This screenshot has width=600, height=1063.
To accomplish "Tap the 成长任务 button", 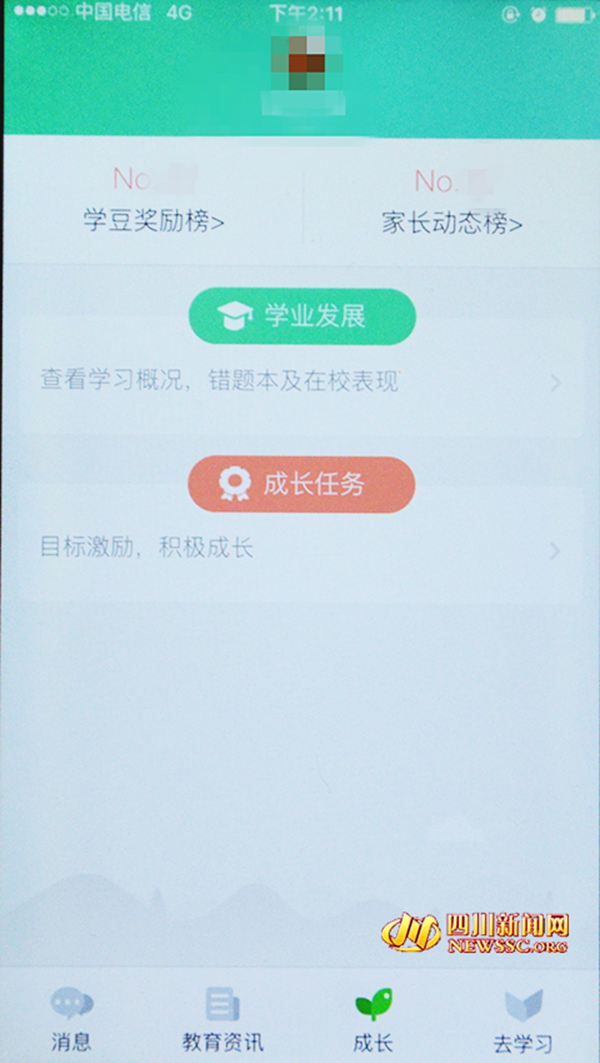I will coord(301,485).
